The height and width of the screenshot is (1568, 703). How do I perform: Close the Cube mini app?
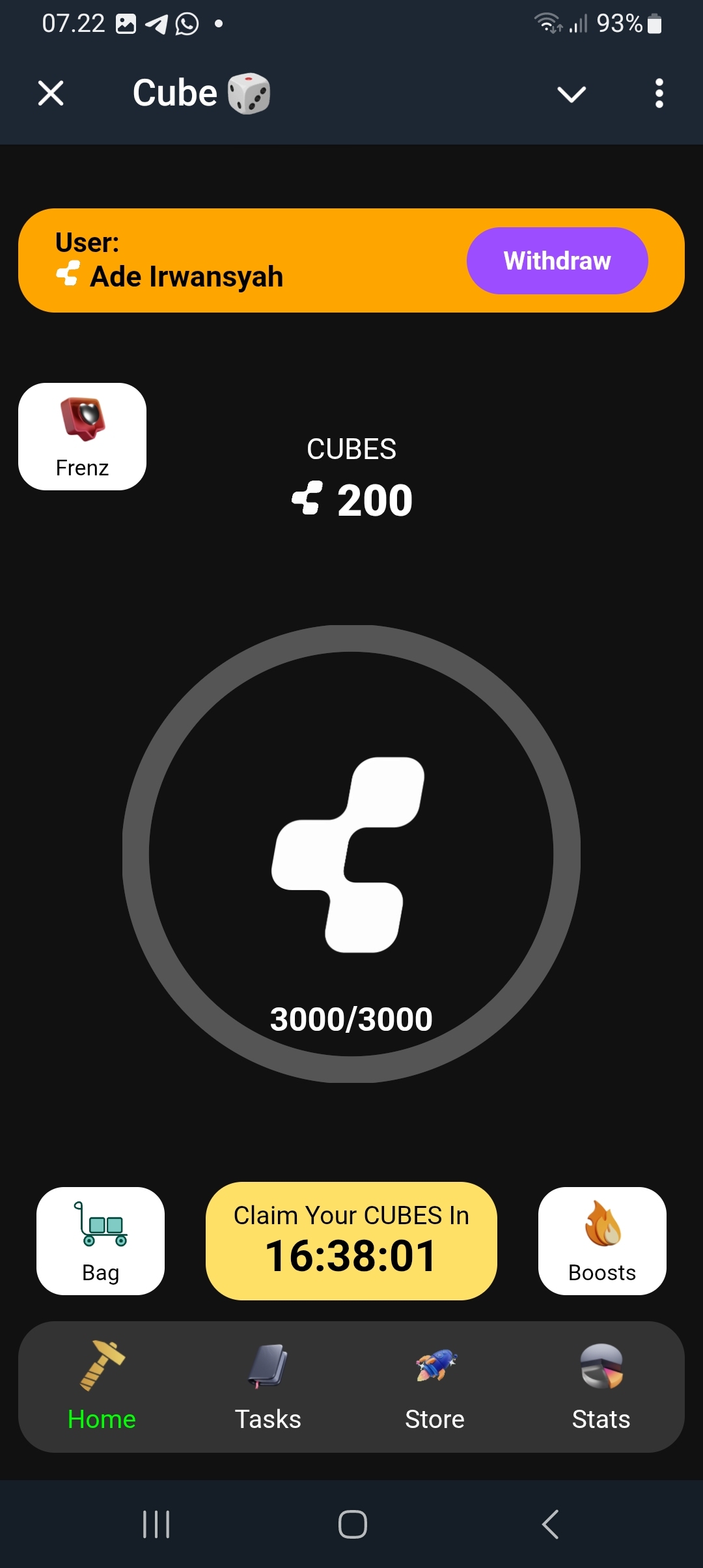(51, 93)
